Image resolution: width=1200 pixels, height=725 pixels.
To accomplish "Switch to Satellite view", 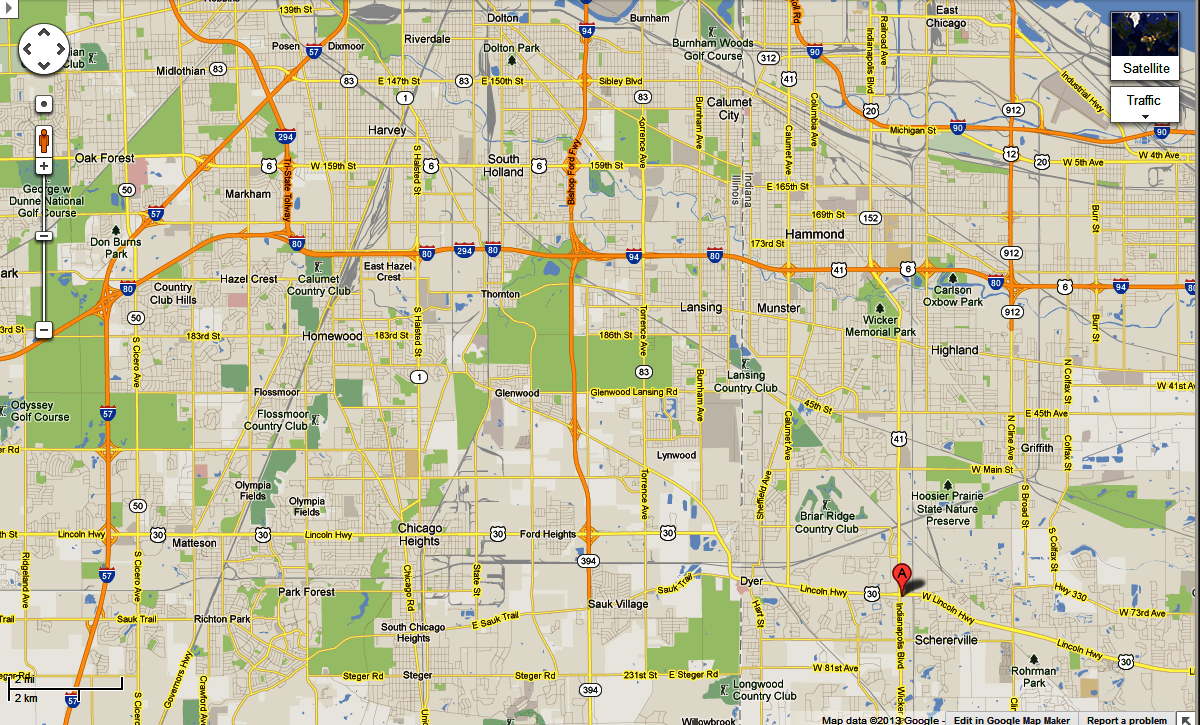I will click(x=1145, y=43).
